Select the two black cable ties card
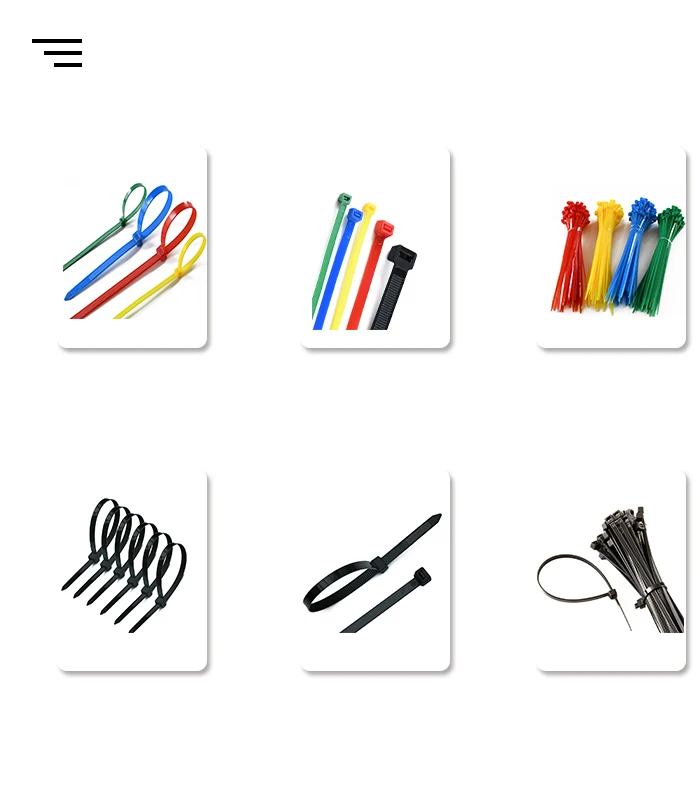This screenshot has height=800, width=700. 376,571
